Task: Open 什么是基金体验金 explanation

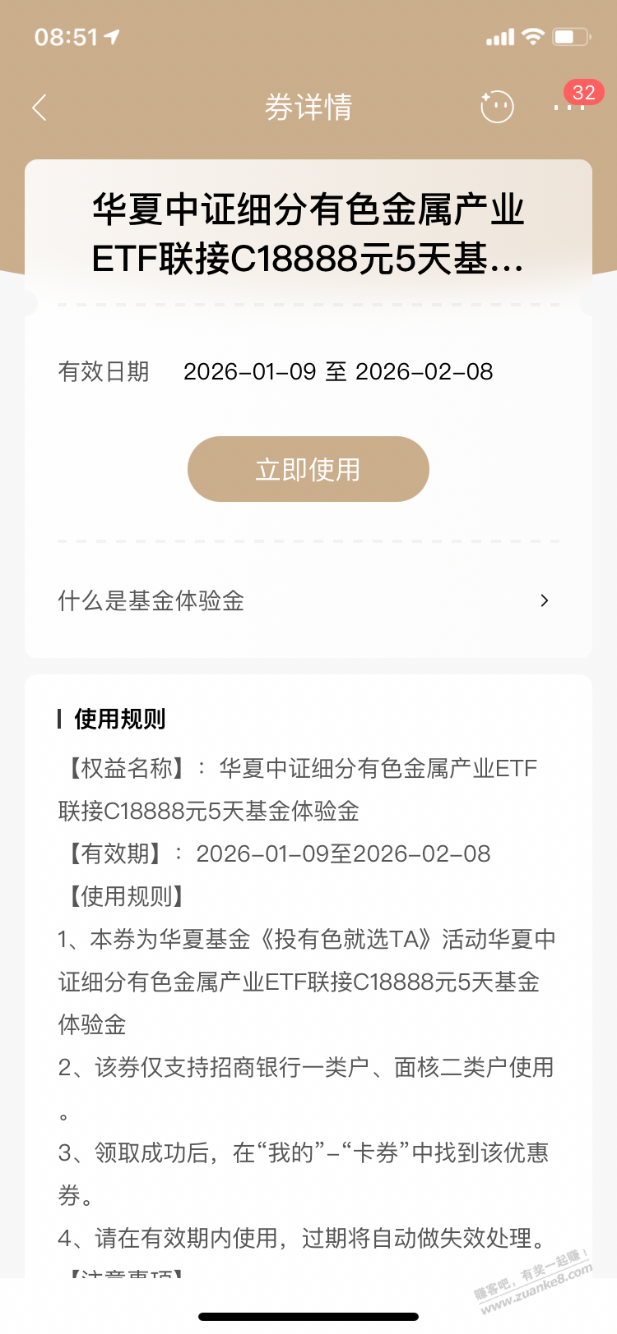Action: (x=306, y=601)
